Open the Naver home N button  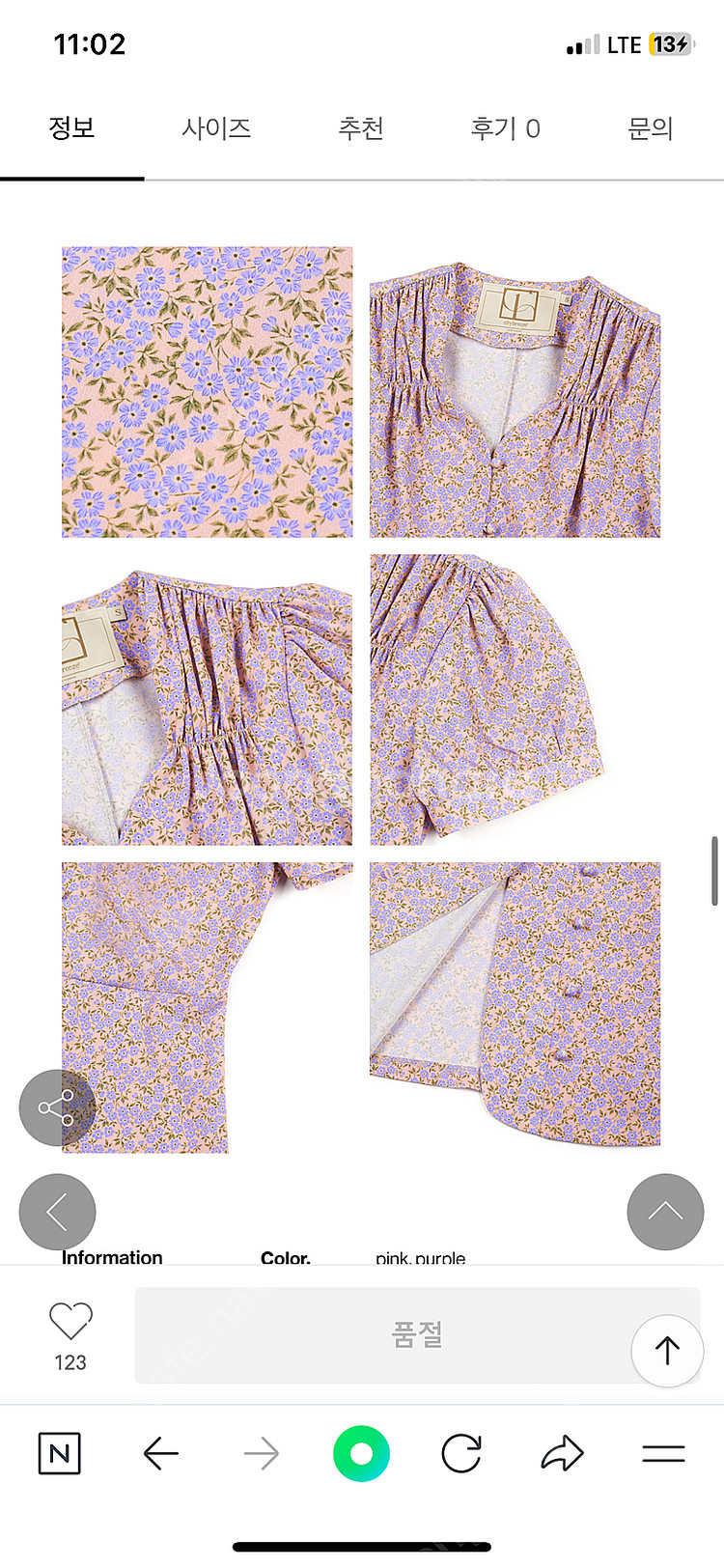point(60,1453)
